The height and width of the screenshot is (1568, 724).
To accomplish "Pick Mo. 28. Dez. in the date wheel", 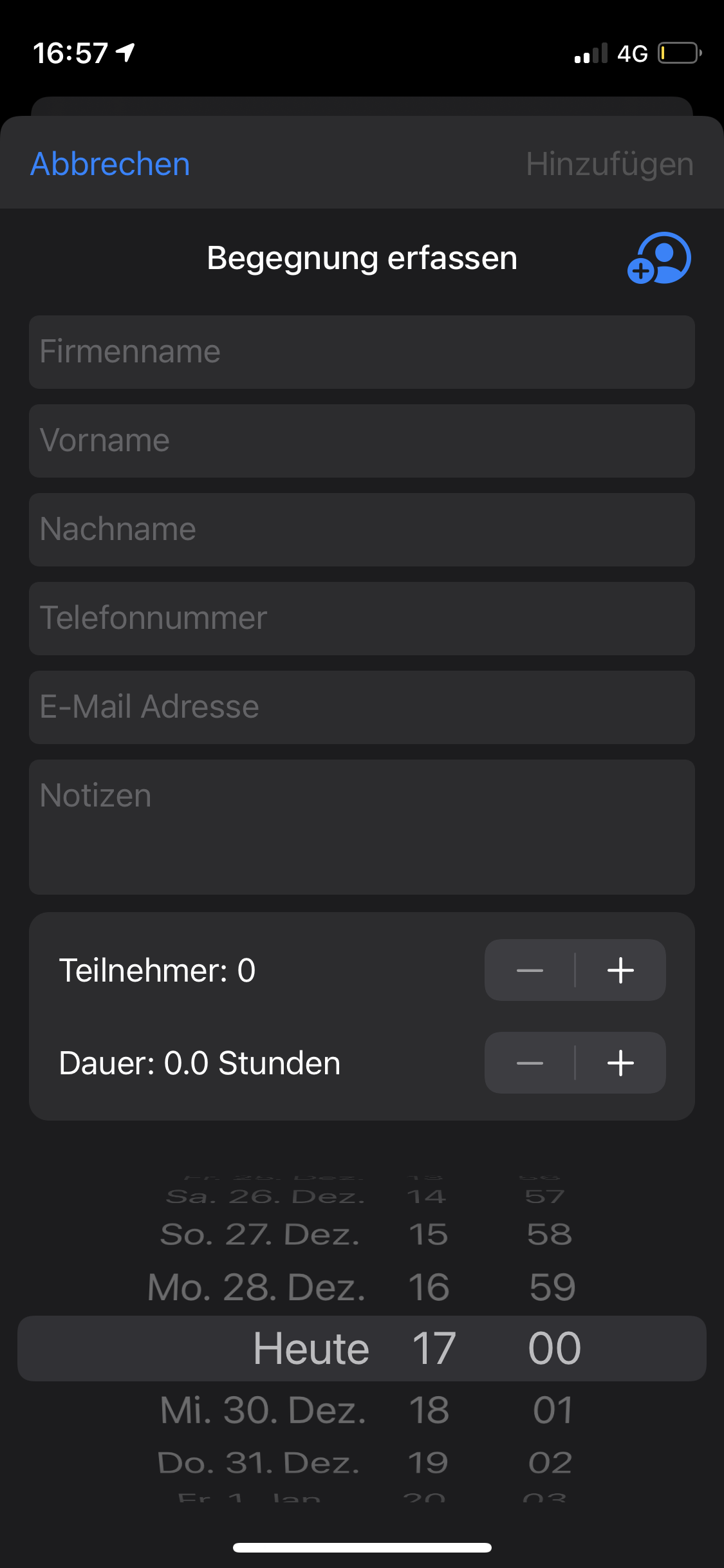I will tap(256, 1287).
